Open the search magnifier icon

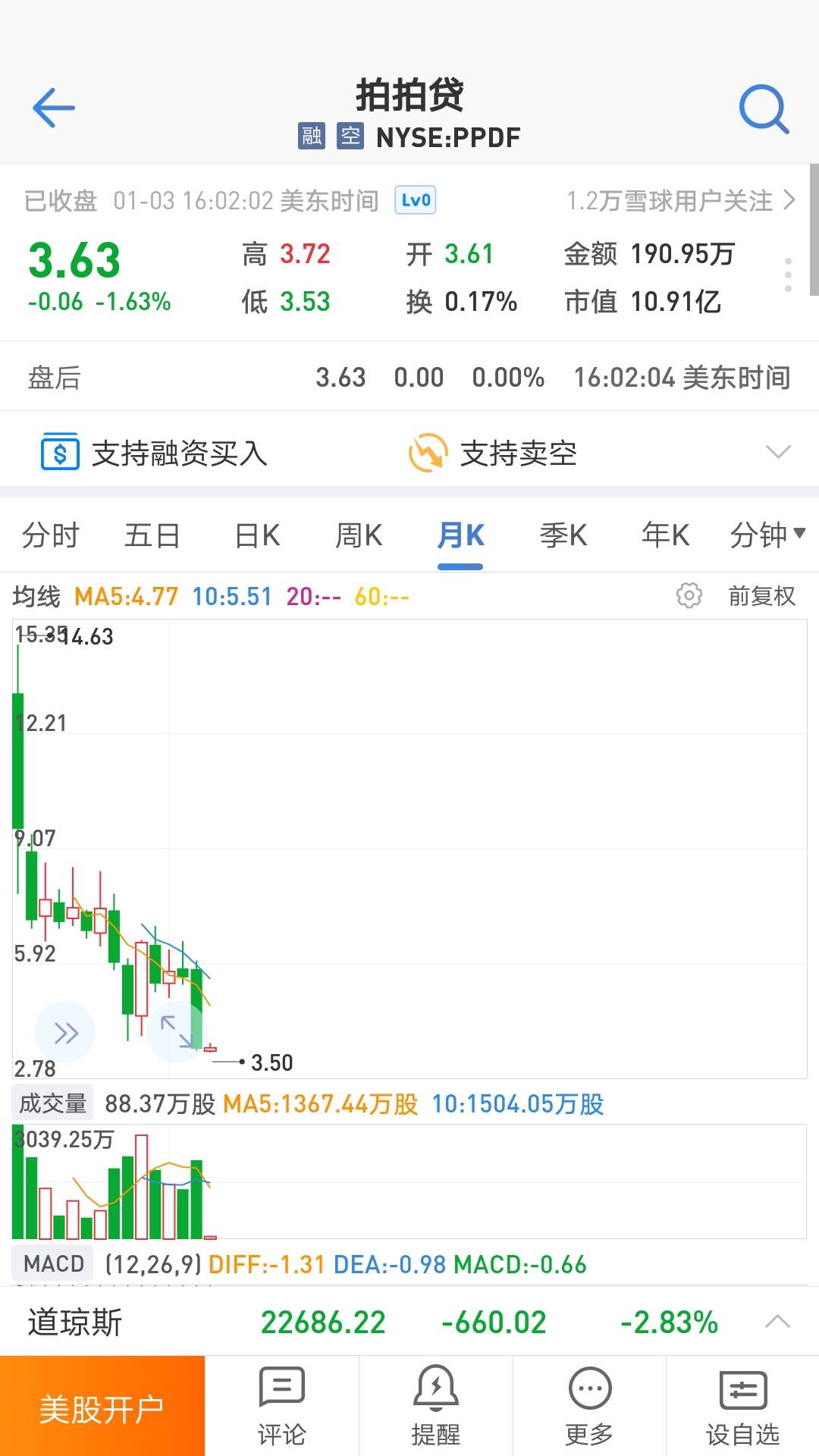pyautogui.click(x=764, y=108)
